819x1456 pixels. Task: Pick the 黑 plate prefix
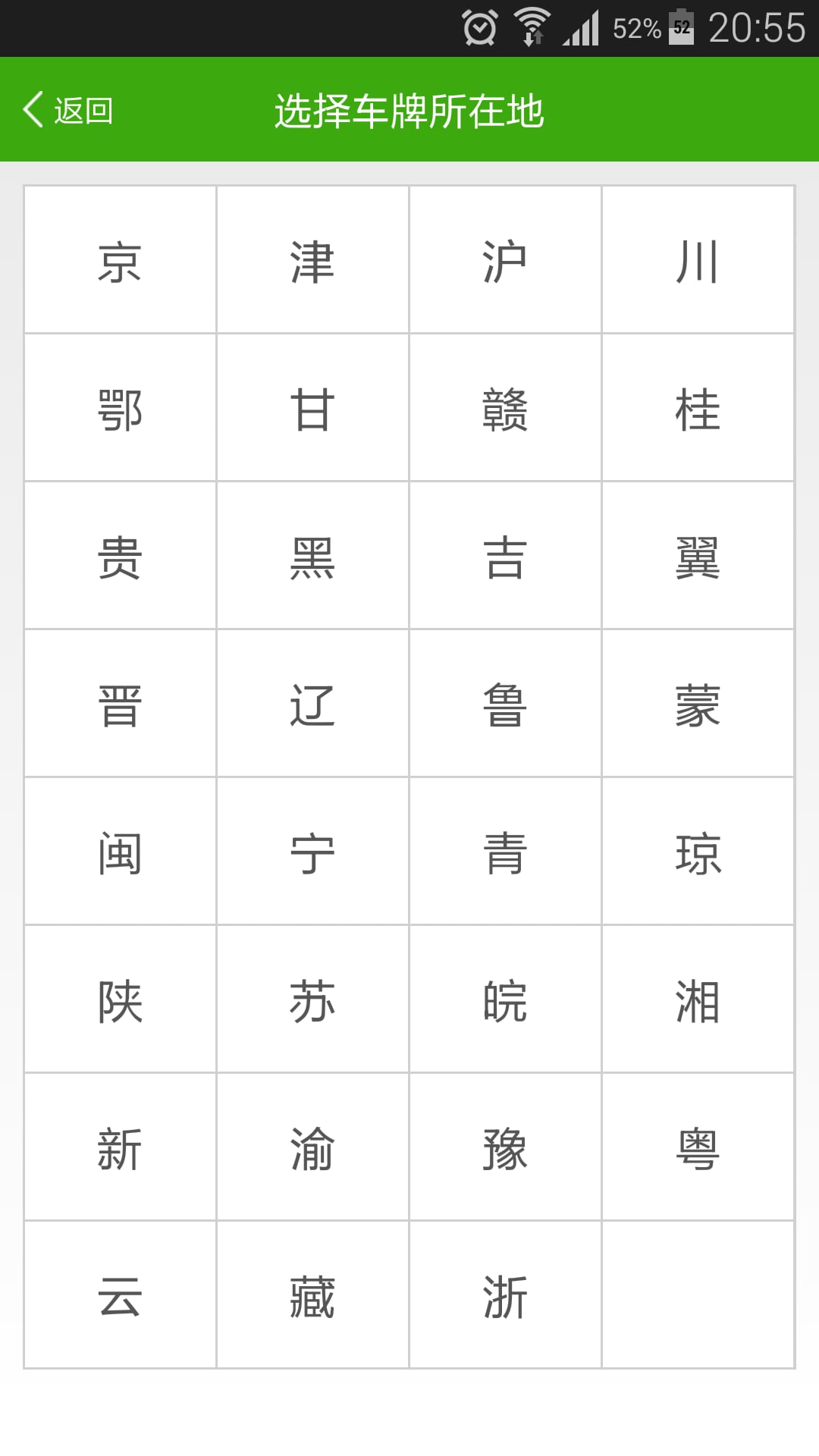pos(313,555)
